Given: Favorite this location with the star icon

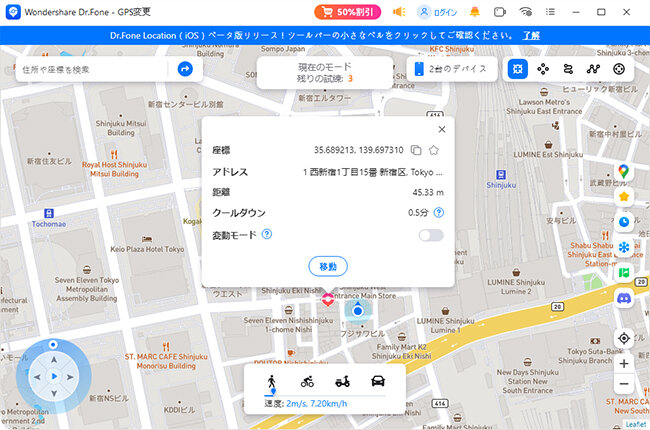Looking at the screenshot, I should tap(435, 150).
